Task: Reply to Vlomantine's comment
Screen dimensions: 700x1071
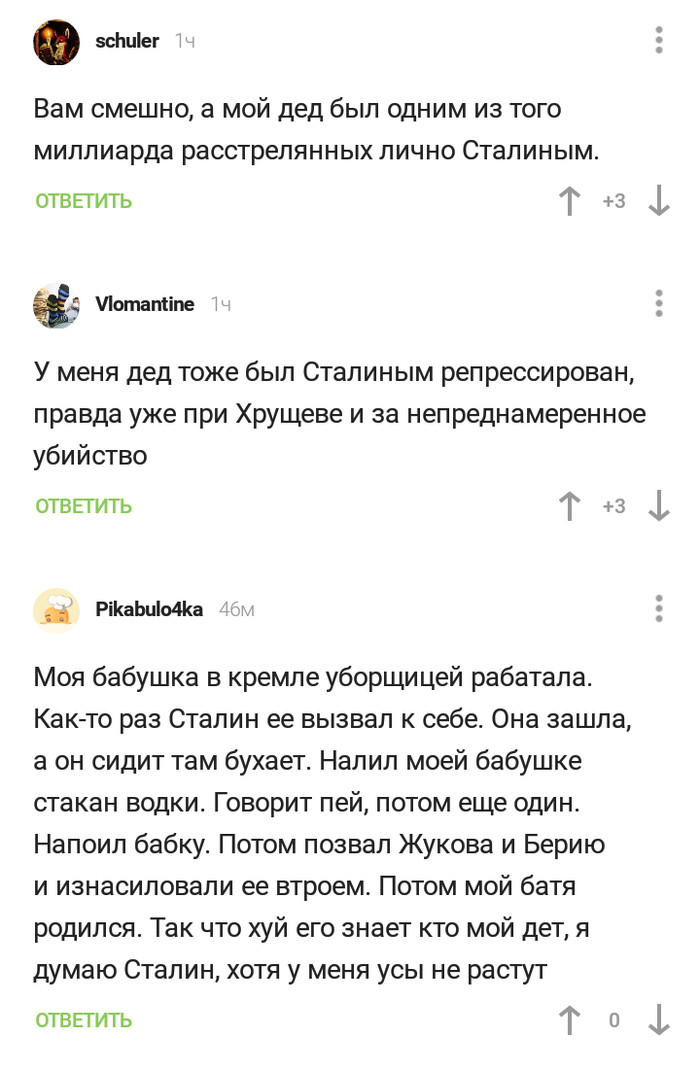Action: point(84,506)
